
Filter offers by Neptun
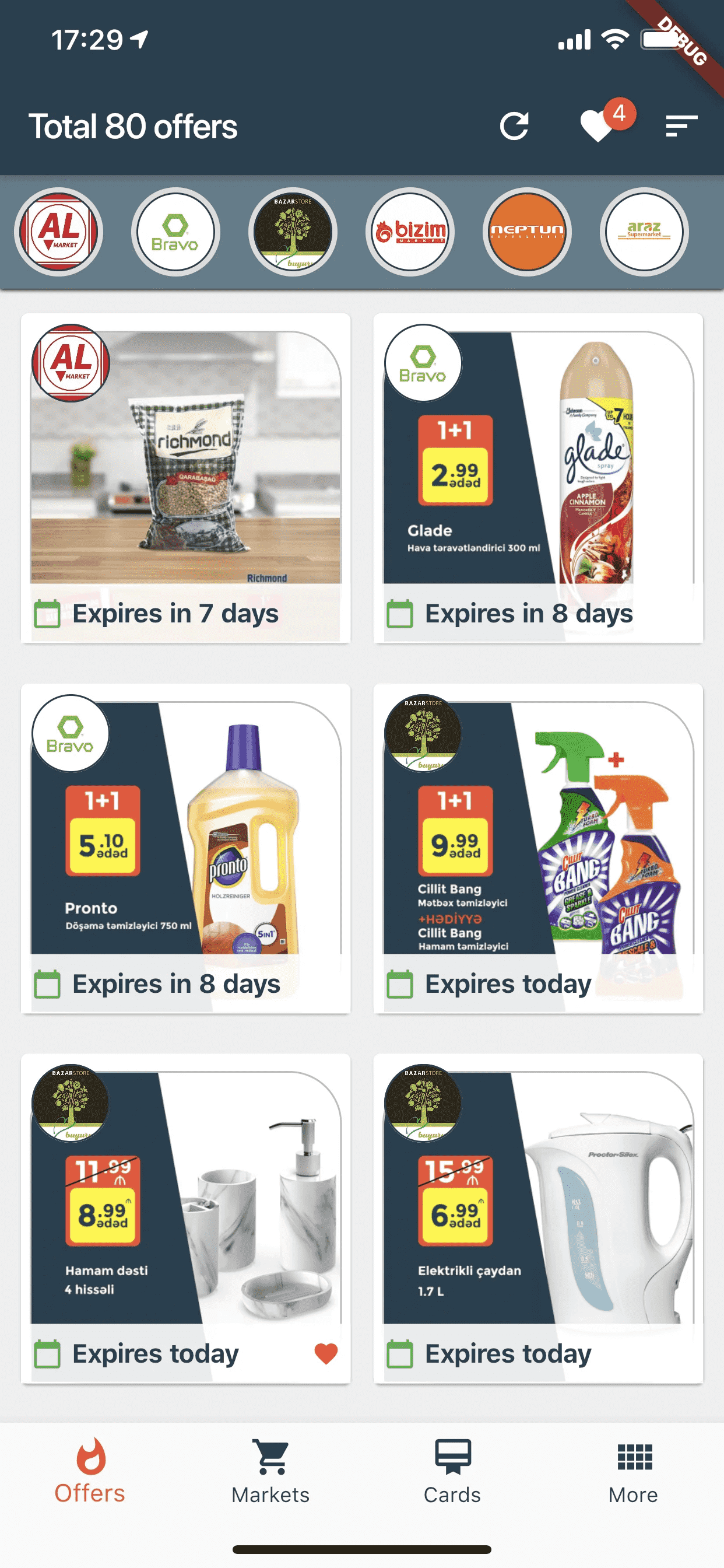click(527, 232)
